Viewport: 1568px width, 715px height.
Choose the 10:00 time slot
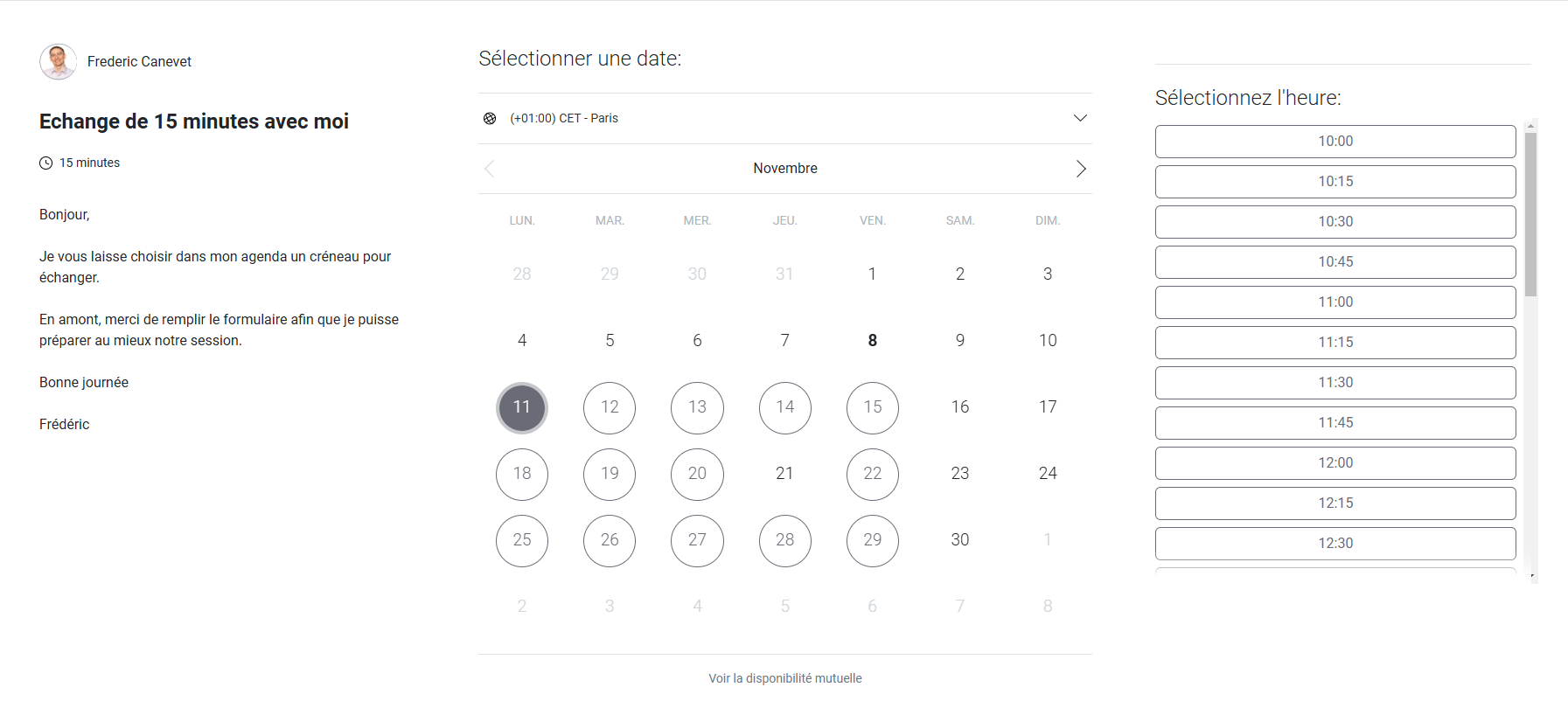(1335, 142)
